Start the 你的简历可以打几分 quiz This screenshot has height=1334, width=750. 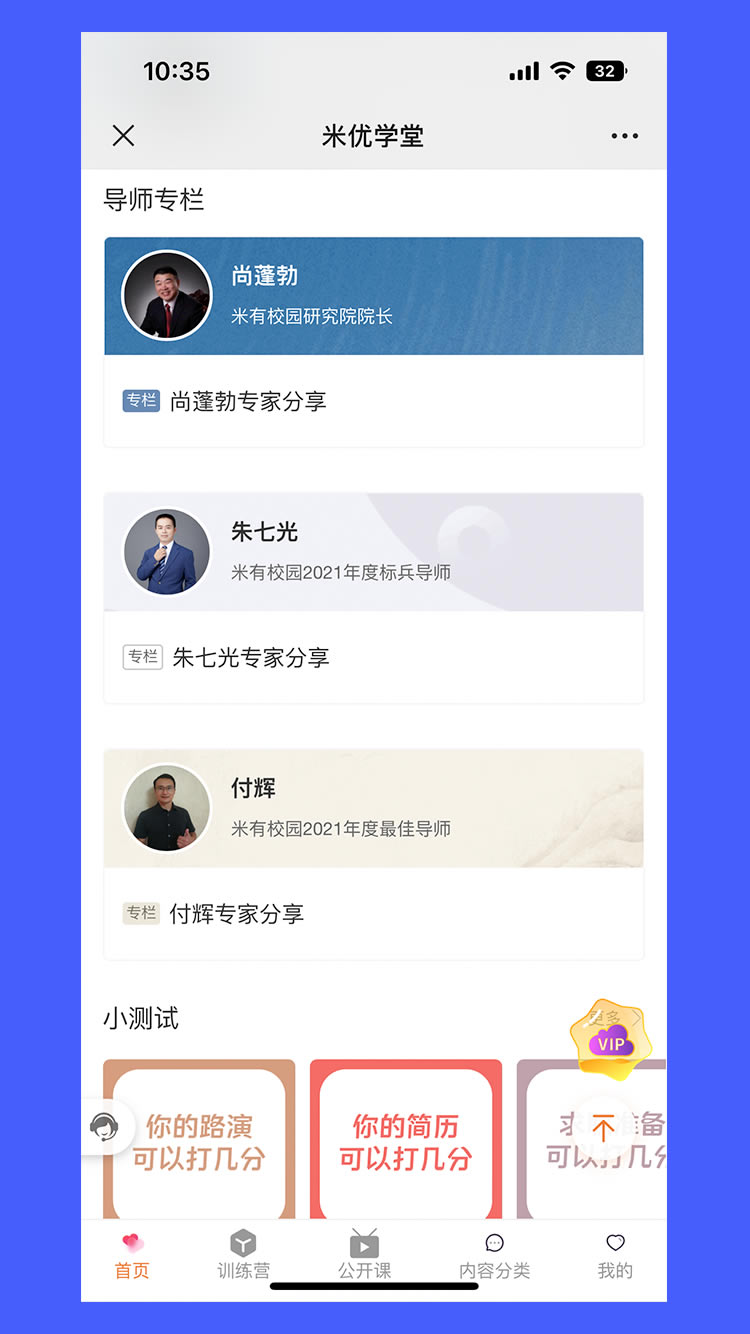[x=405, y=1143]
